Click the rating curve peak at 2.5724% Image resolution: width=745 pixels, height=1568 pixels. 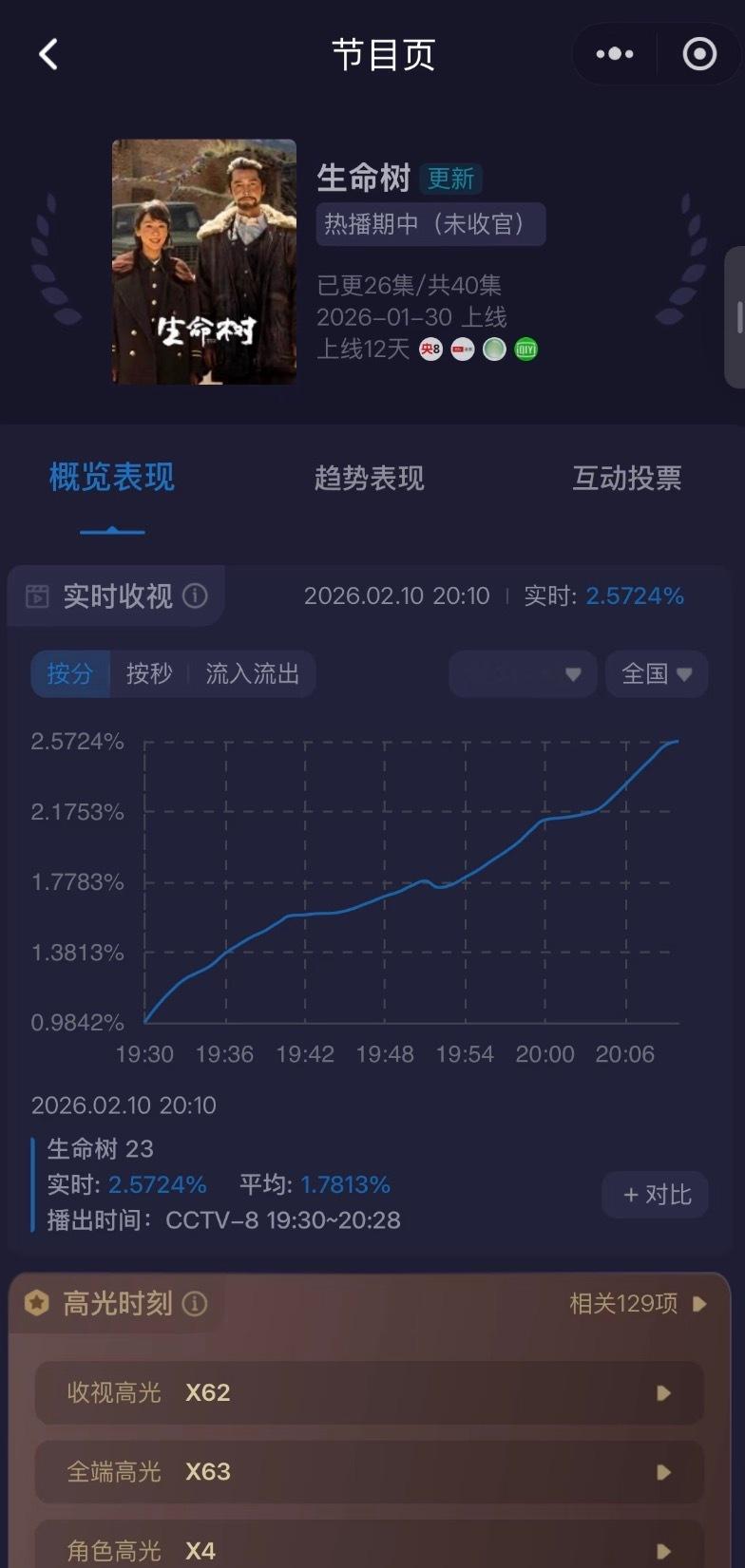(677, 742)
